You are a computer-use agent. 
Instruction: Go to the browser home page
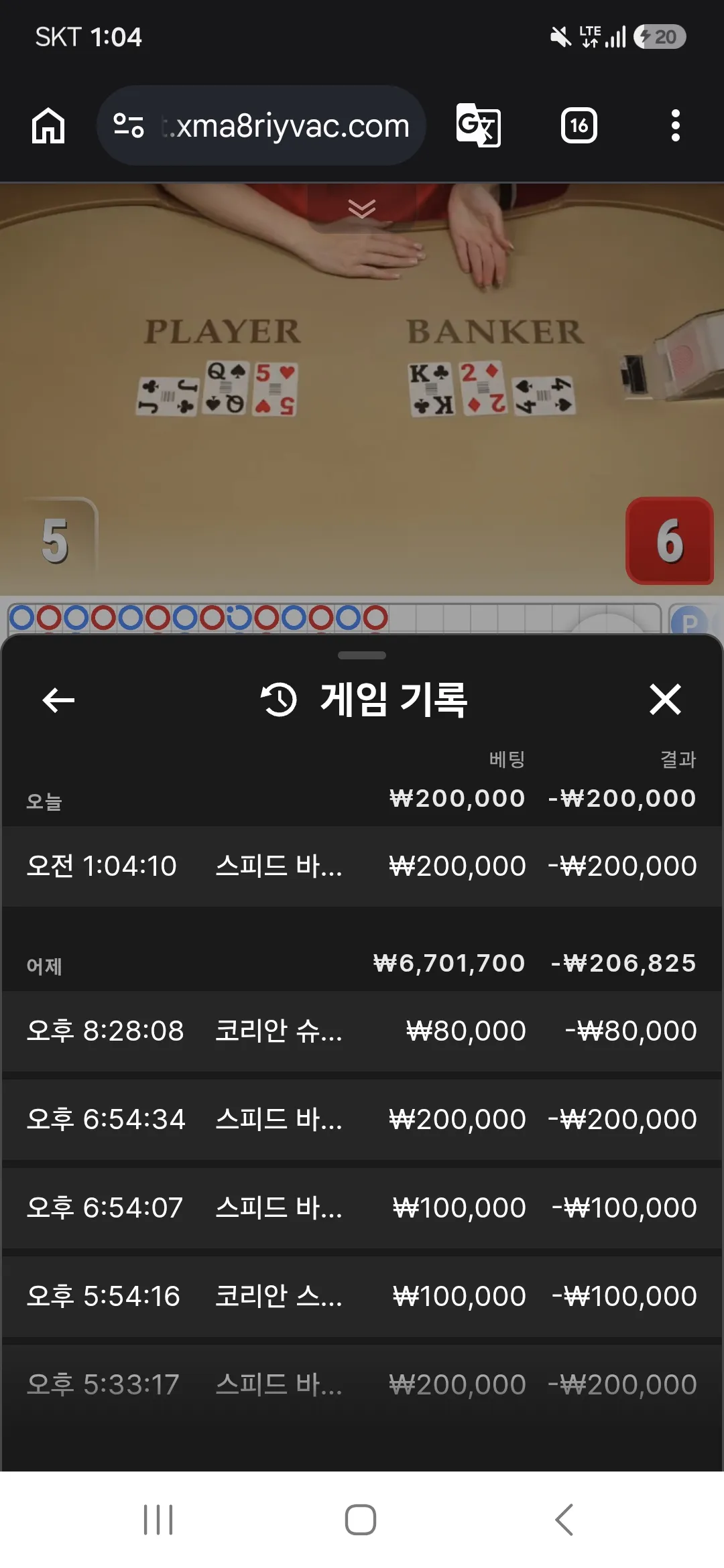coord(48,125)
